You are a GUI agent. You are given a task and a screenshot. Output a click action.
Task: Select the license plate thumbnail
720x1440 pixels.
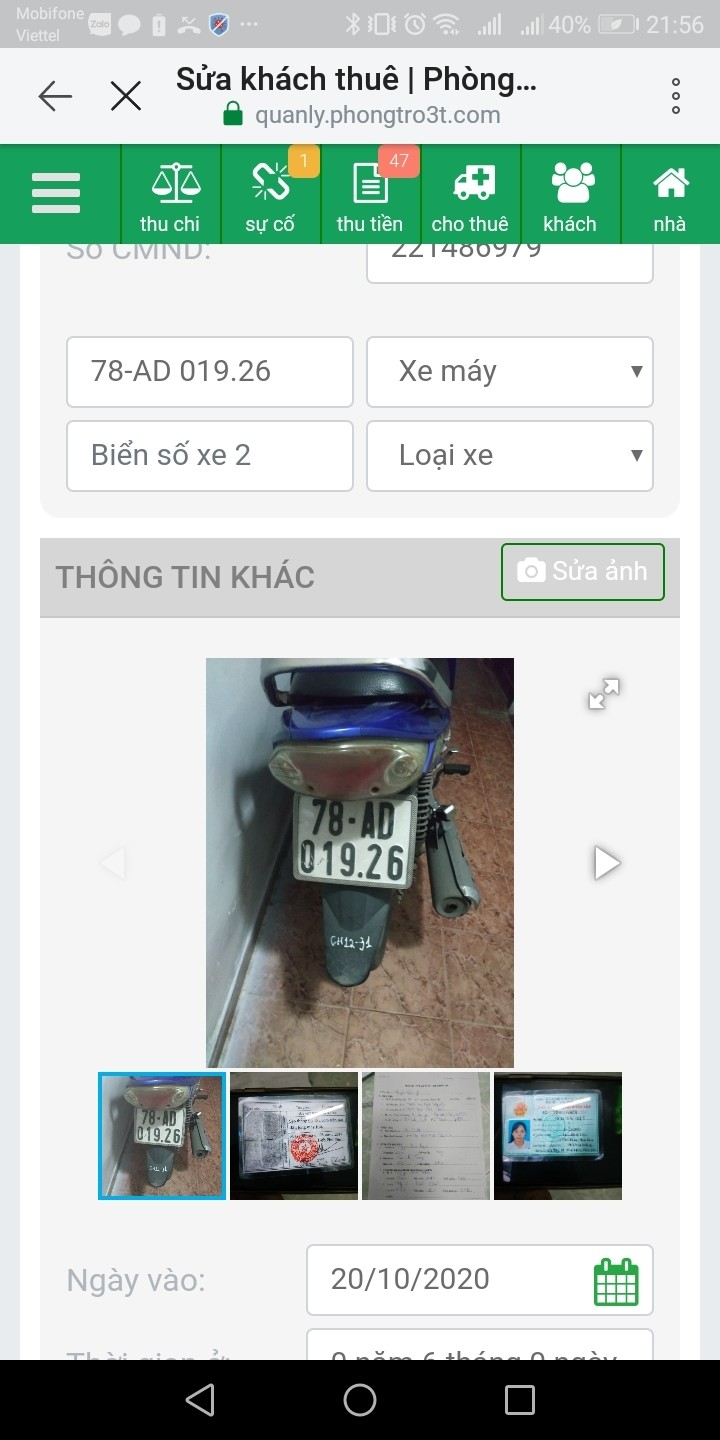[162, 1136]
